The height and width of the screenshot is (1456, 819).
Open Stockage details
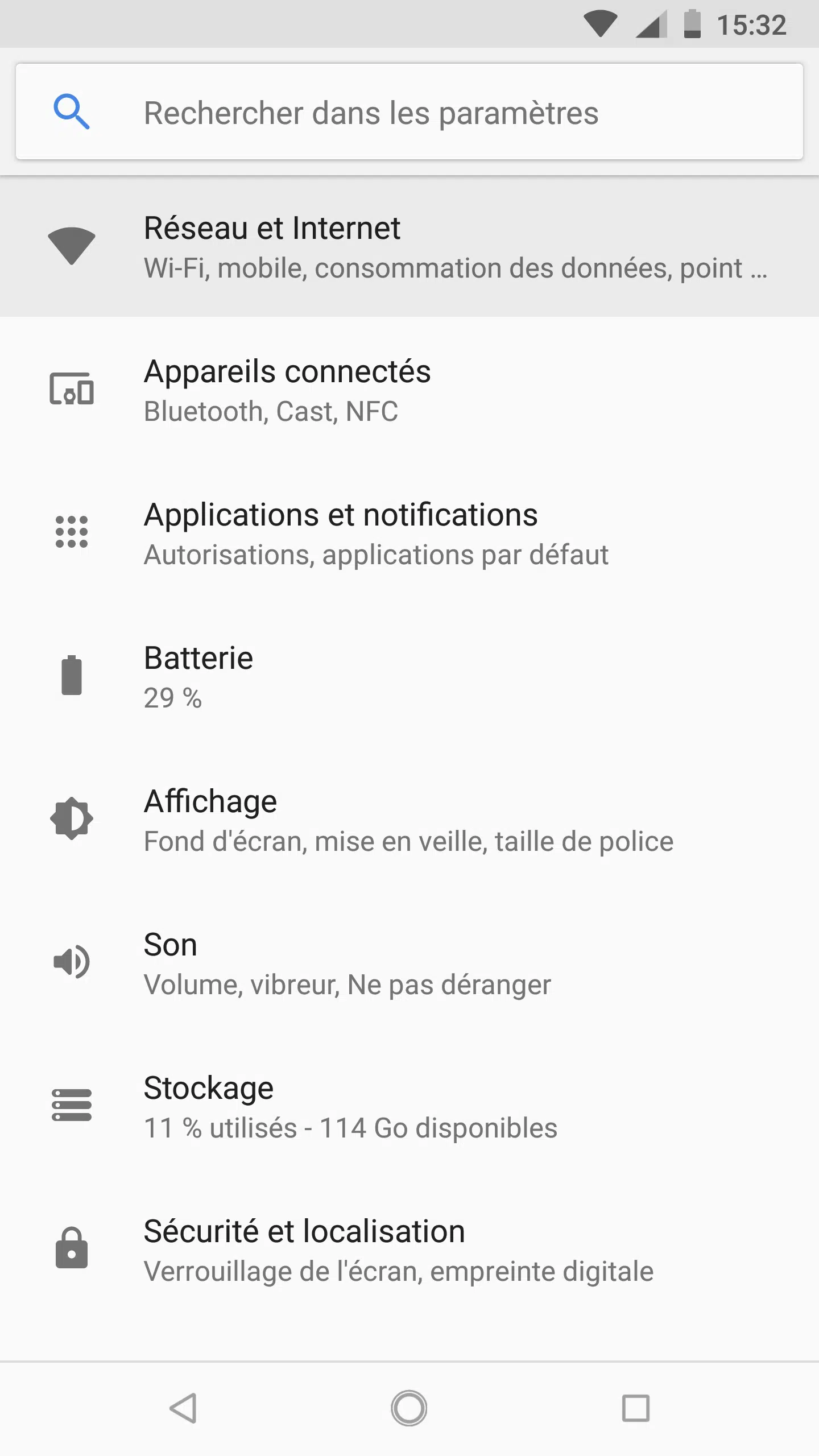(x=409, y=1106)
